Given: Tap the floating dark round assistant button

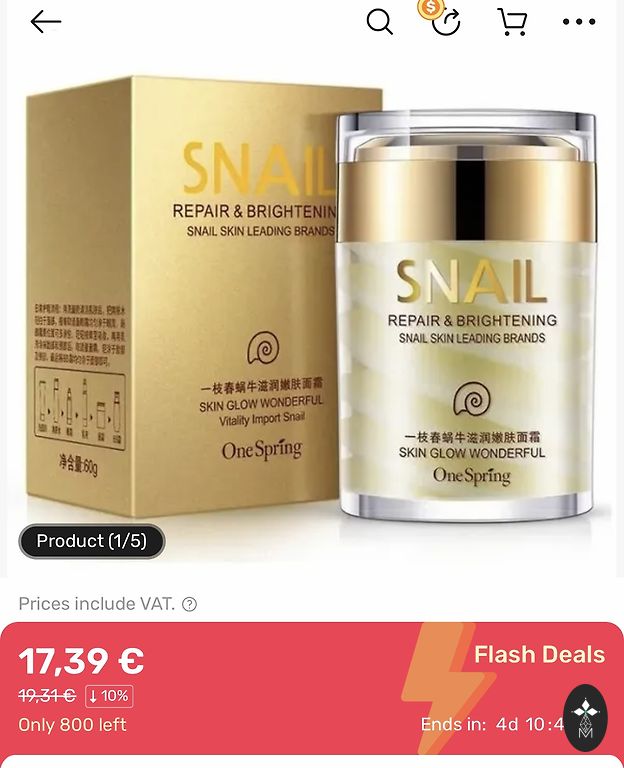Looking at the screenshot, I should [585, 716].
